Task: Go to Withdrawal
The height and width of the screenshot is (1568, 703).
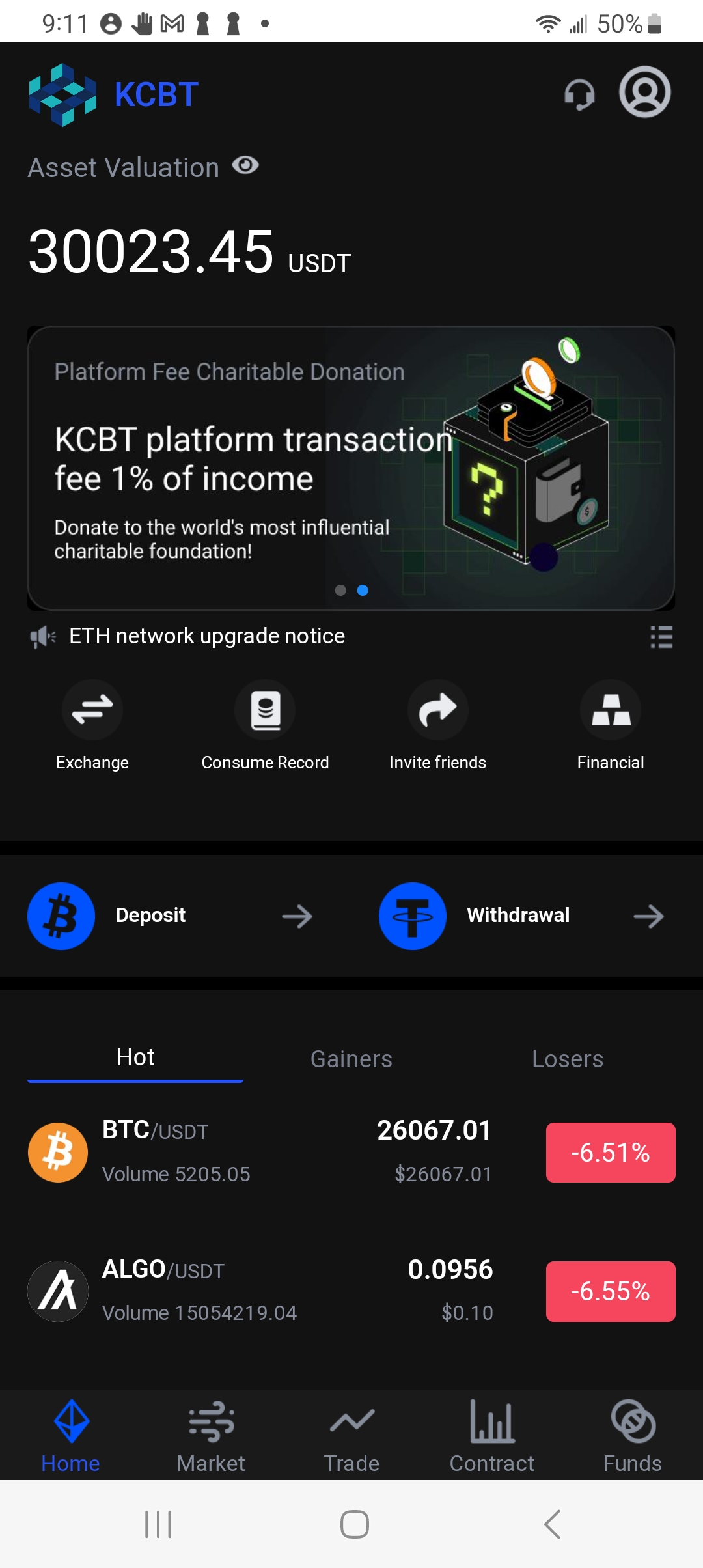Action: coord(522,916)
